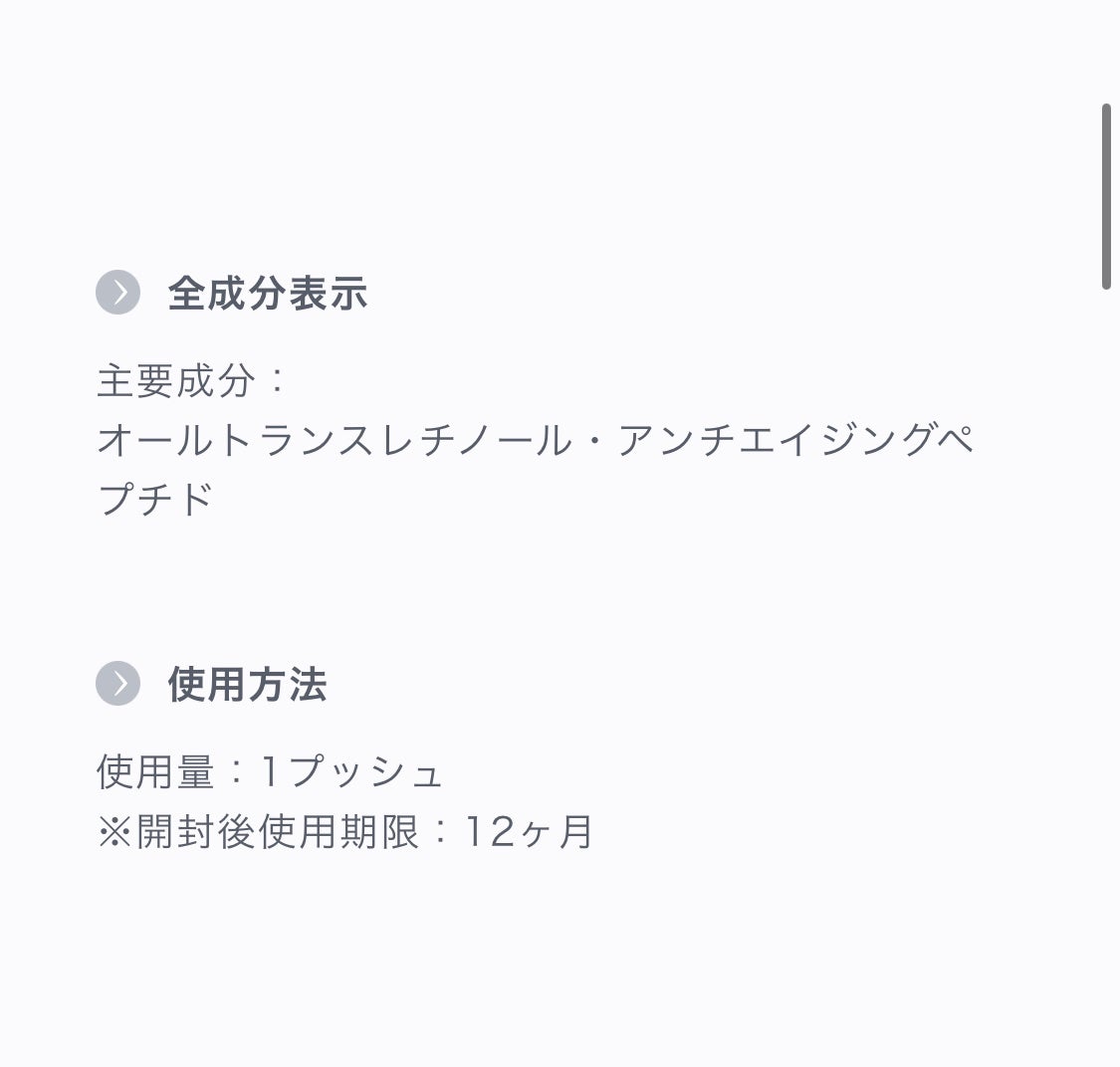Toggle the 使用方法 section chevron

(117, 684)
